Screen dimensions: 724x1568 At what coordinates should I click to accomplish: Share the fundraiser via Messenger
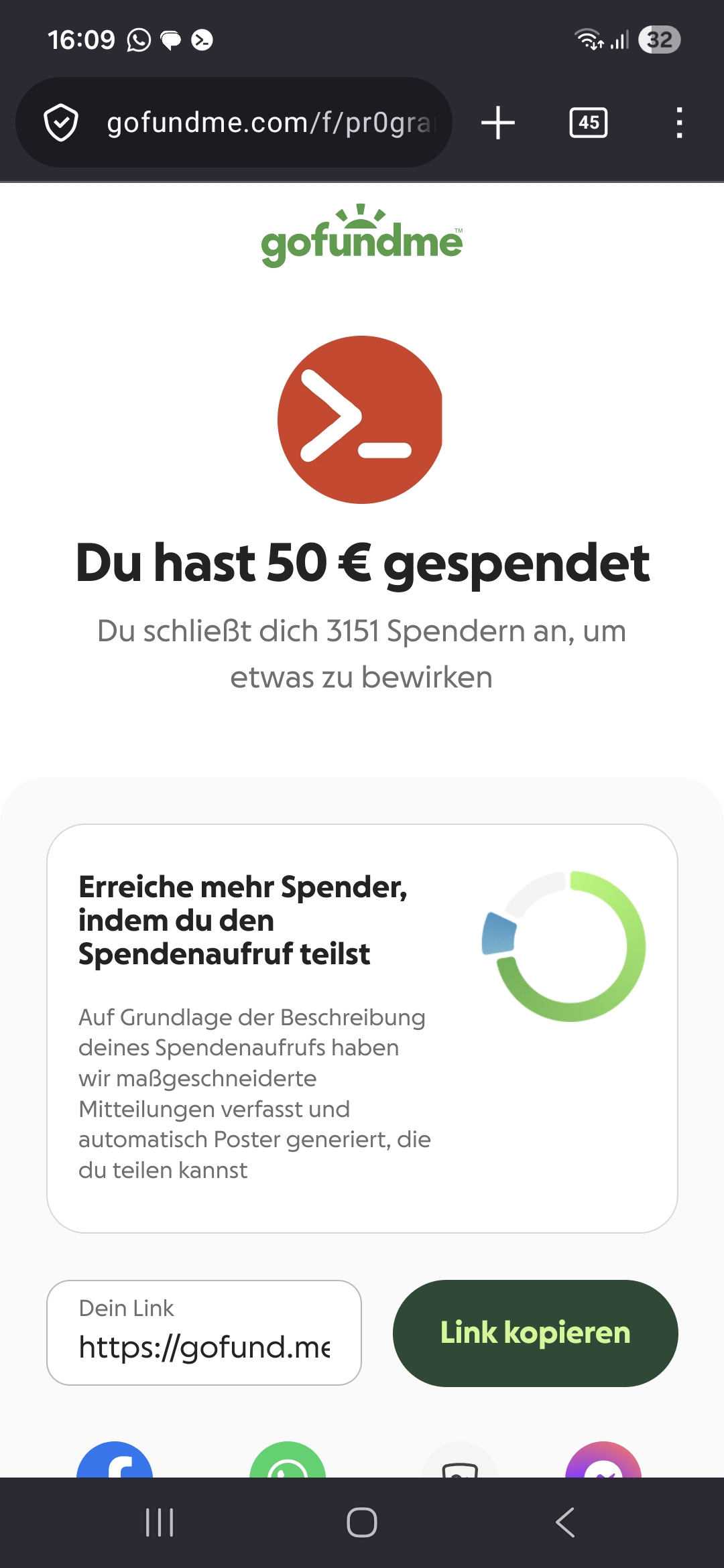click(x=603, y=1462)
